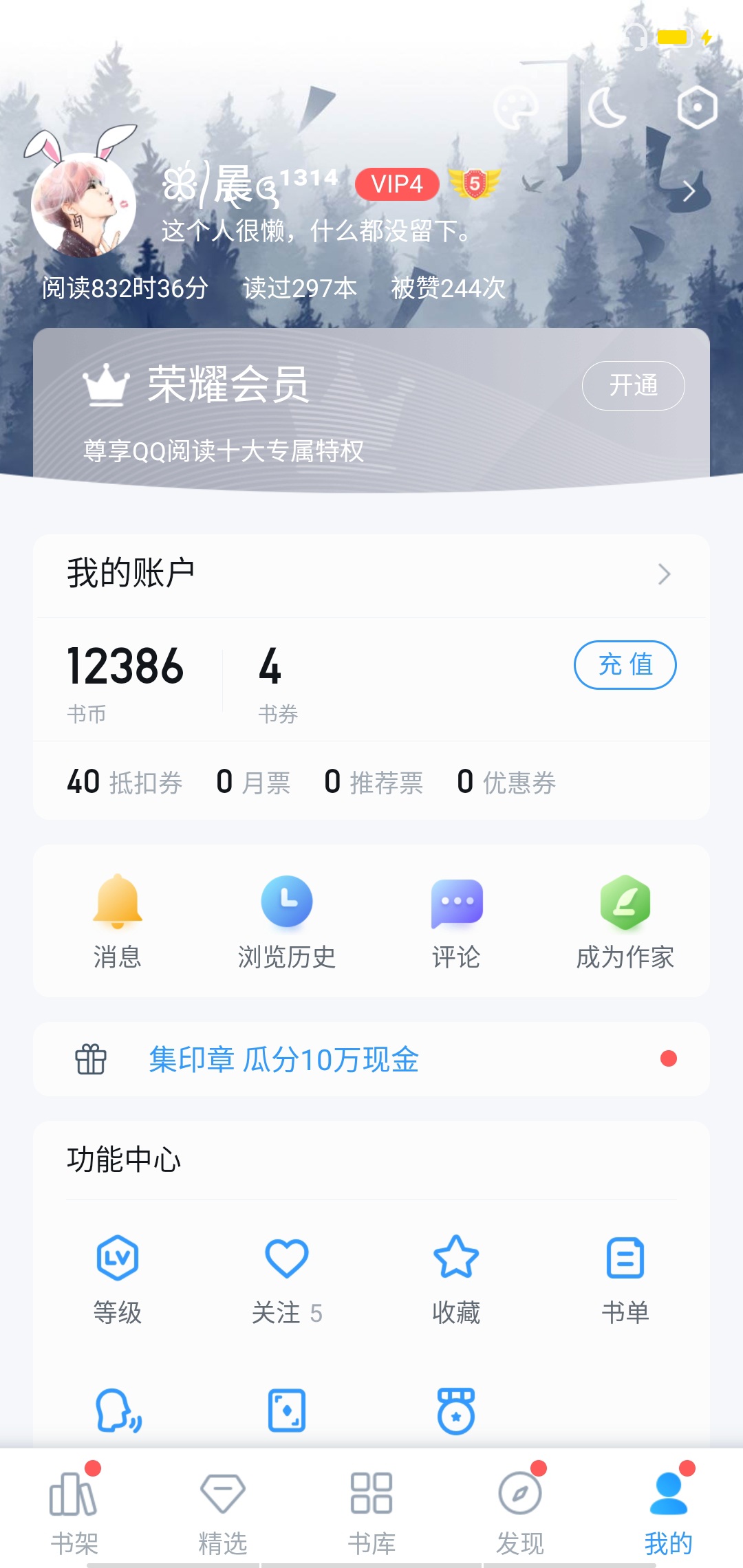Open the 我的账户 row
Viewport: 743px width, 1568px height.
pyautogui.click(x=371, y=574)
